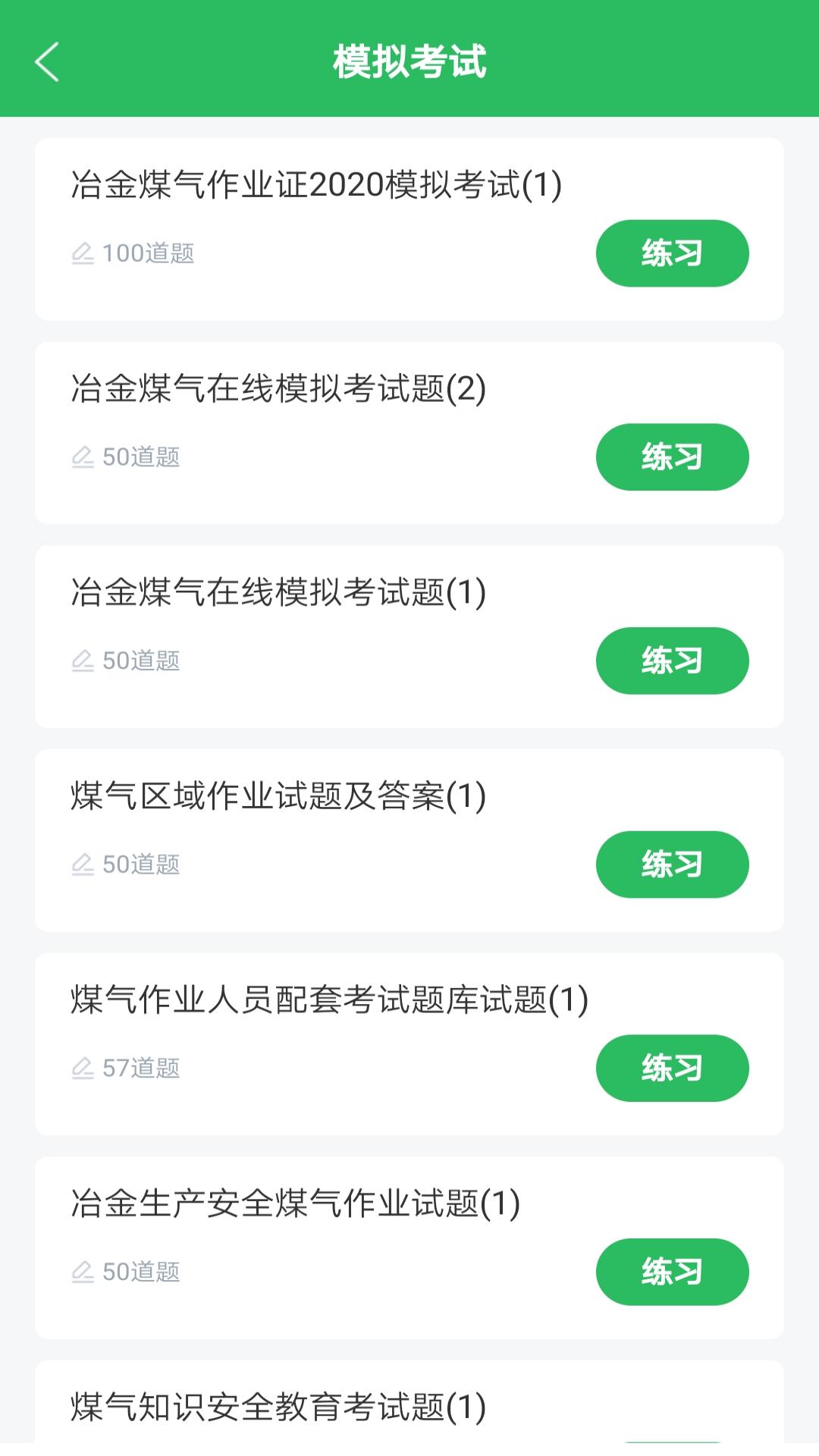The width and height of the screenshot is (819, 1456).
Task: Click the pencil icon beside 57道题
Action: click(x=83, y=1068)
